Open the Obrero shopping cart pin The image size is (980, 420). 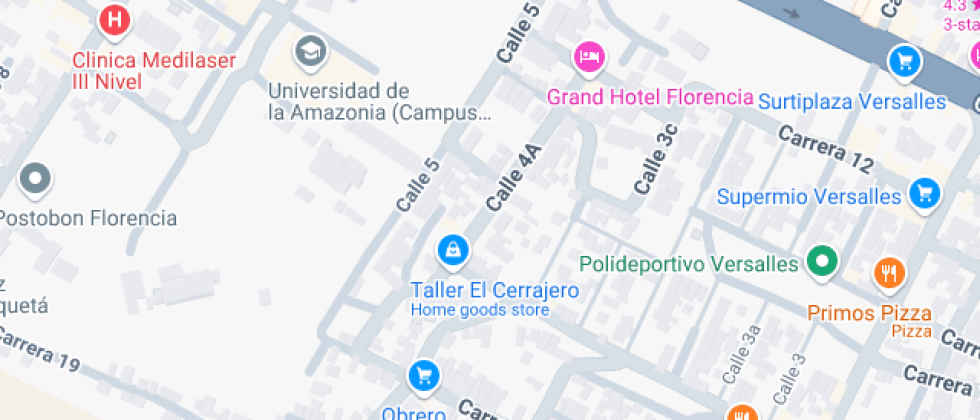425,377
